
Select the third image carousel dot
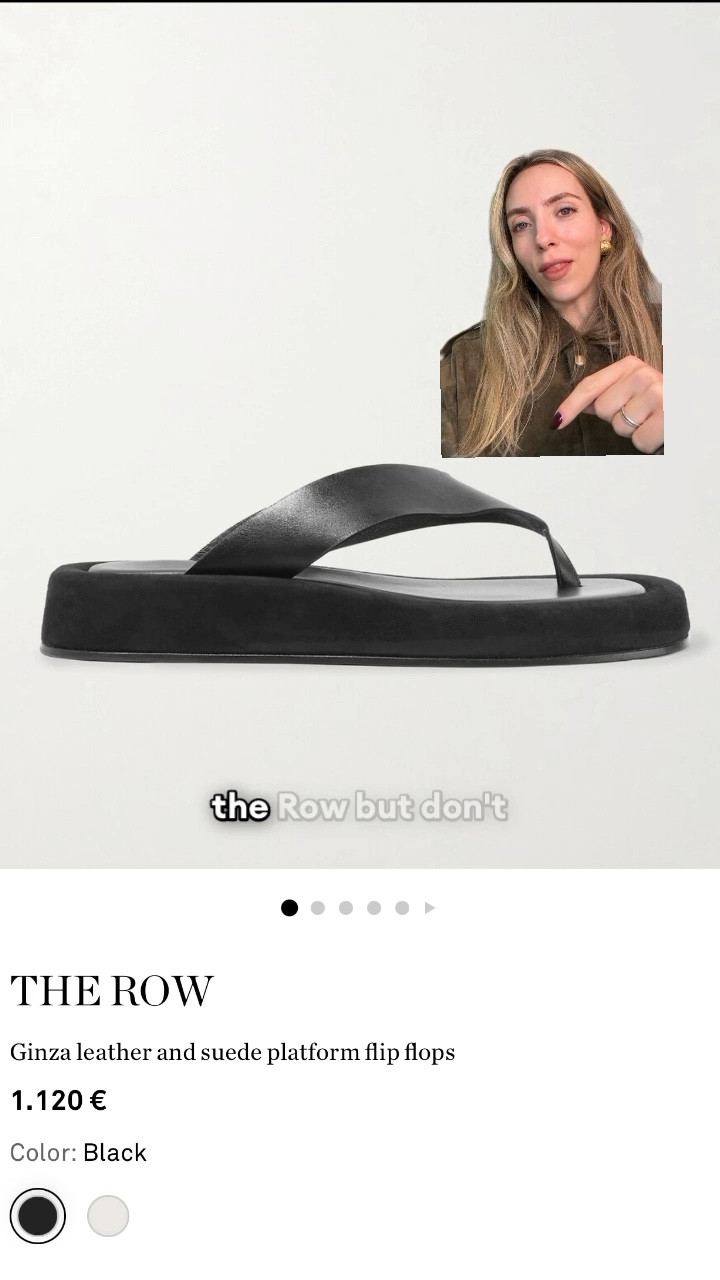click(346, 909)
